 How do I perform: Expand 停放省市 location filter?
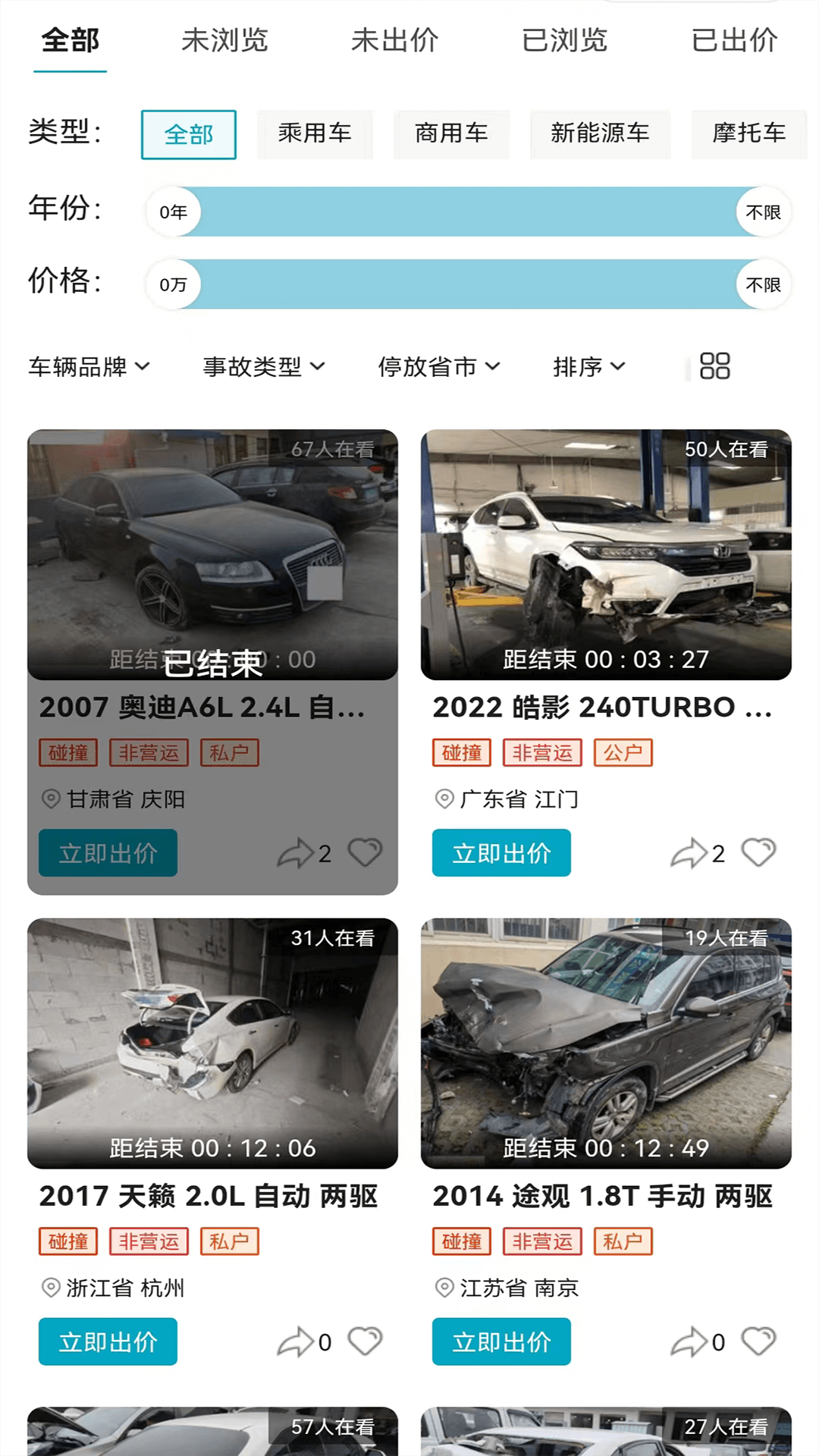[x=439, y=367]
